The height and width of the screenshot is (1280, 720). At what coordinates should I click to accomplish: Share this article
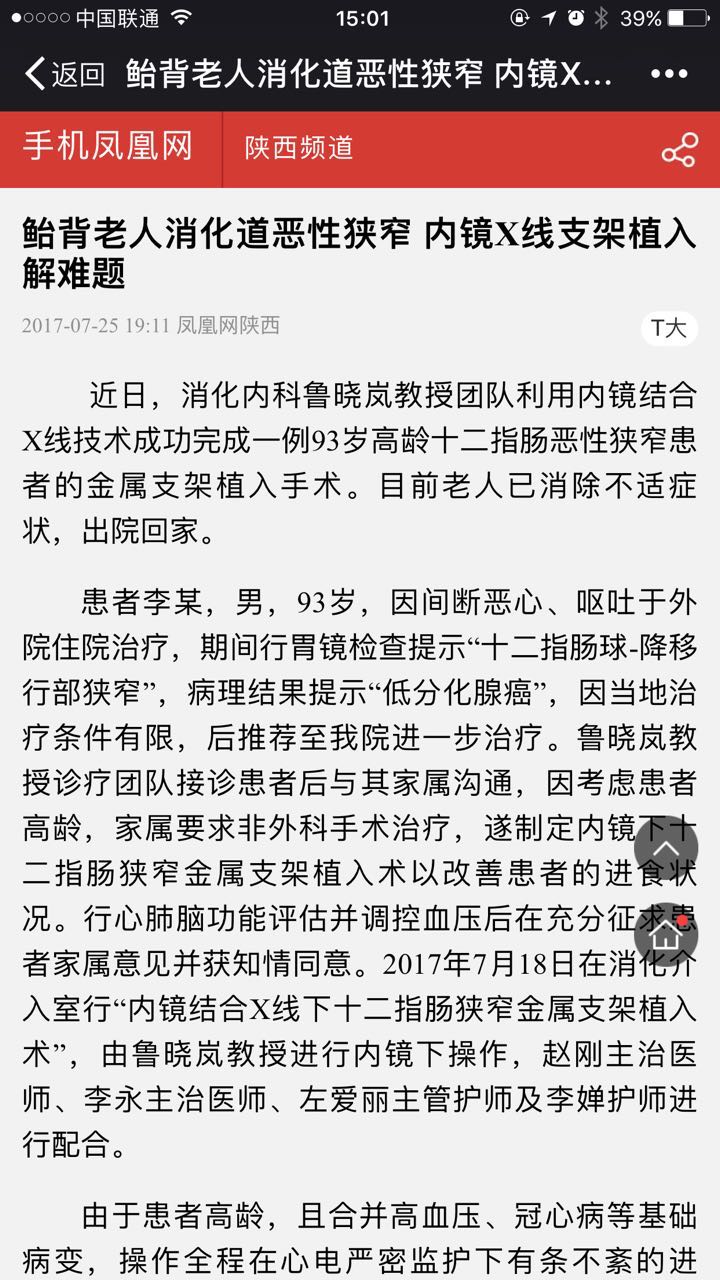pyautogui.click(x=679, y=150)
